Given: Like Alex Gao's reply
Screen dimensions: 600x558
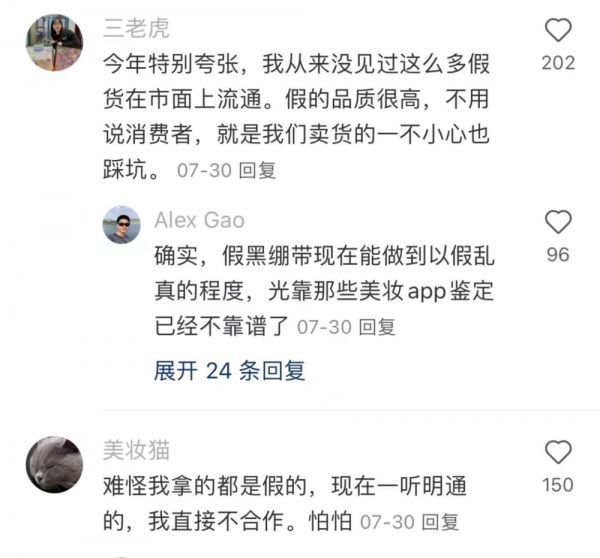Looking at the screenshot, I should 558,222.
